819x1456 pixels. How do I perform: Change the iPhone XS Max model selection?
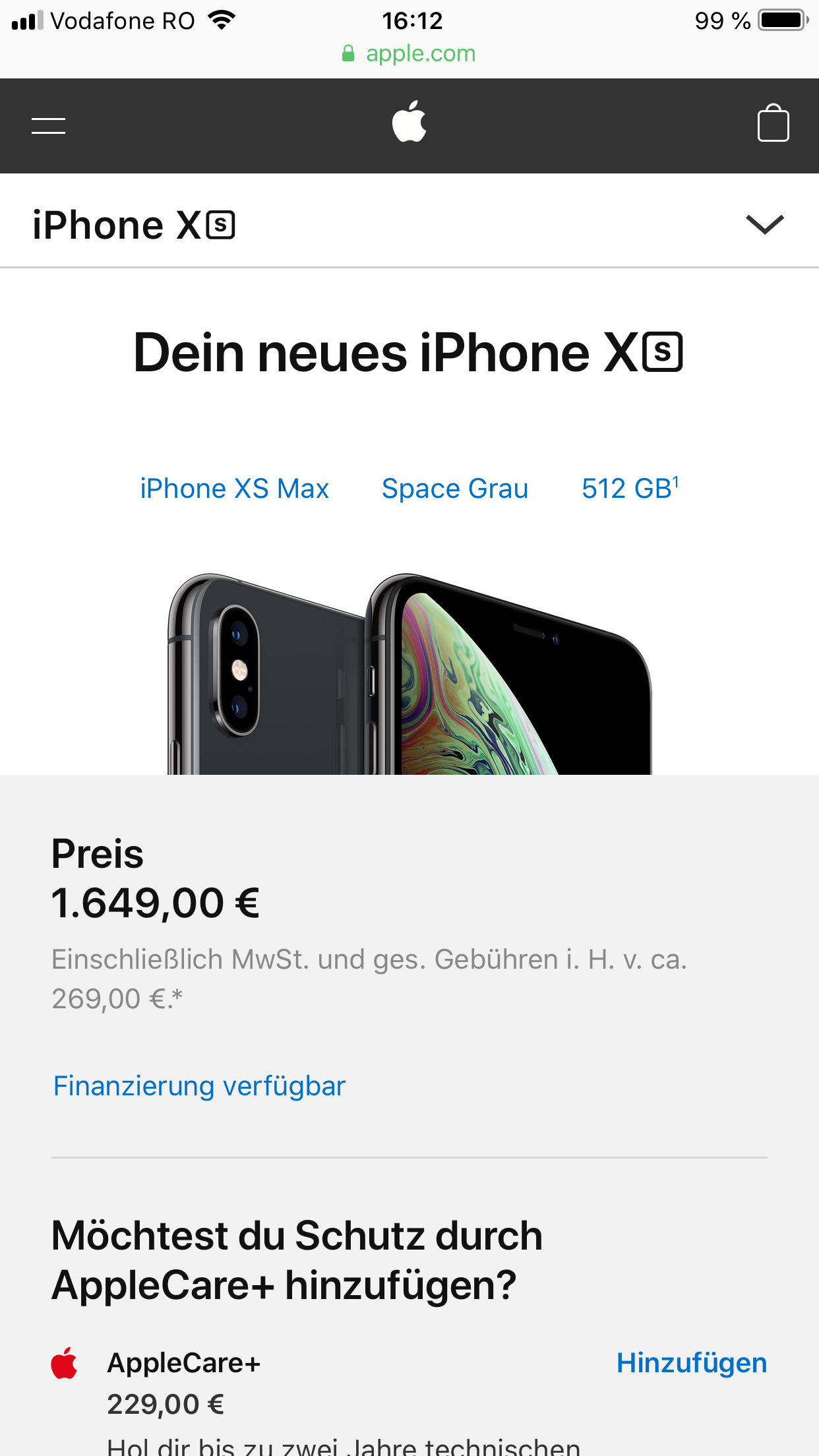[234, 489]
